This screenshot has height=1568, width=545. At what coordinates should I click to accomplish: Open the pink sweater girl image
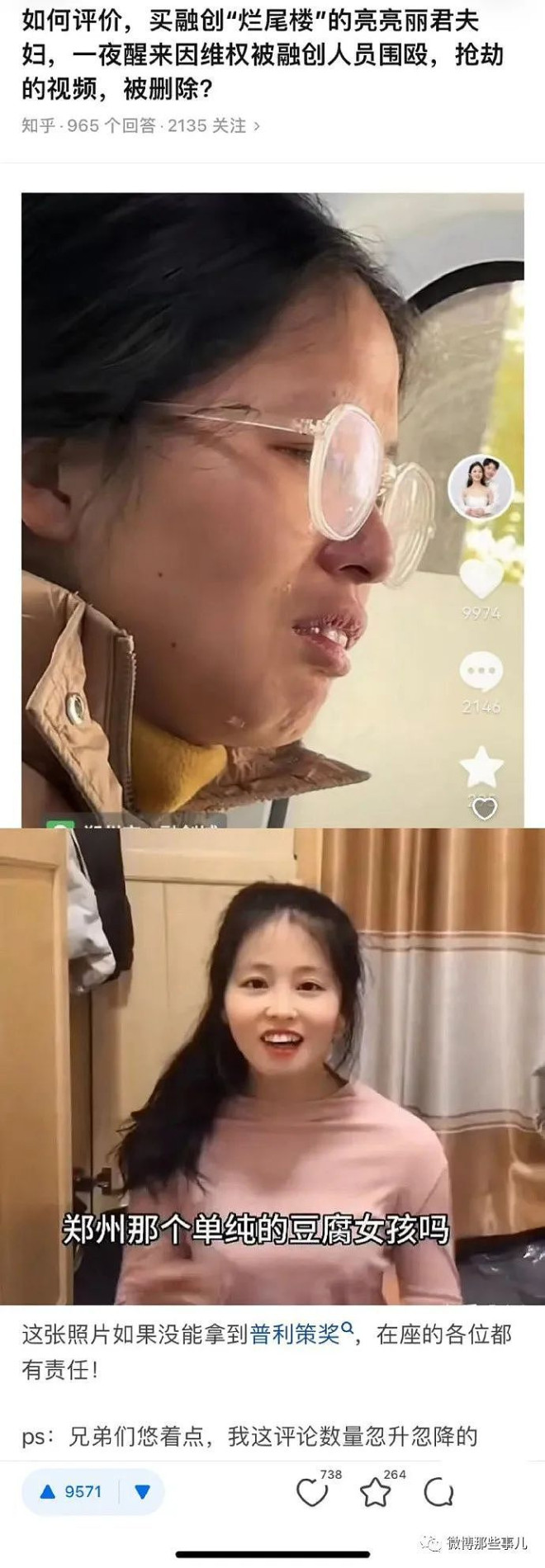pyautogui.click(x=272, y=1065)
